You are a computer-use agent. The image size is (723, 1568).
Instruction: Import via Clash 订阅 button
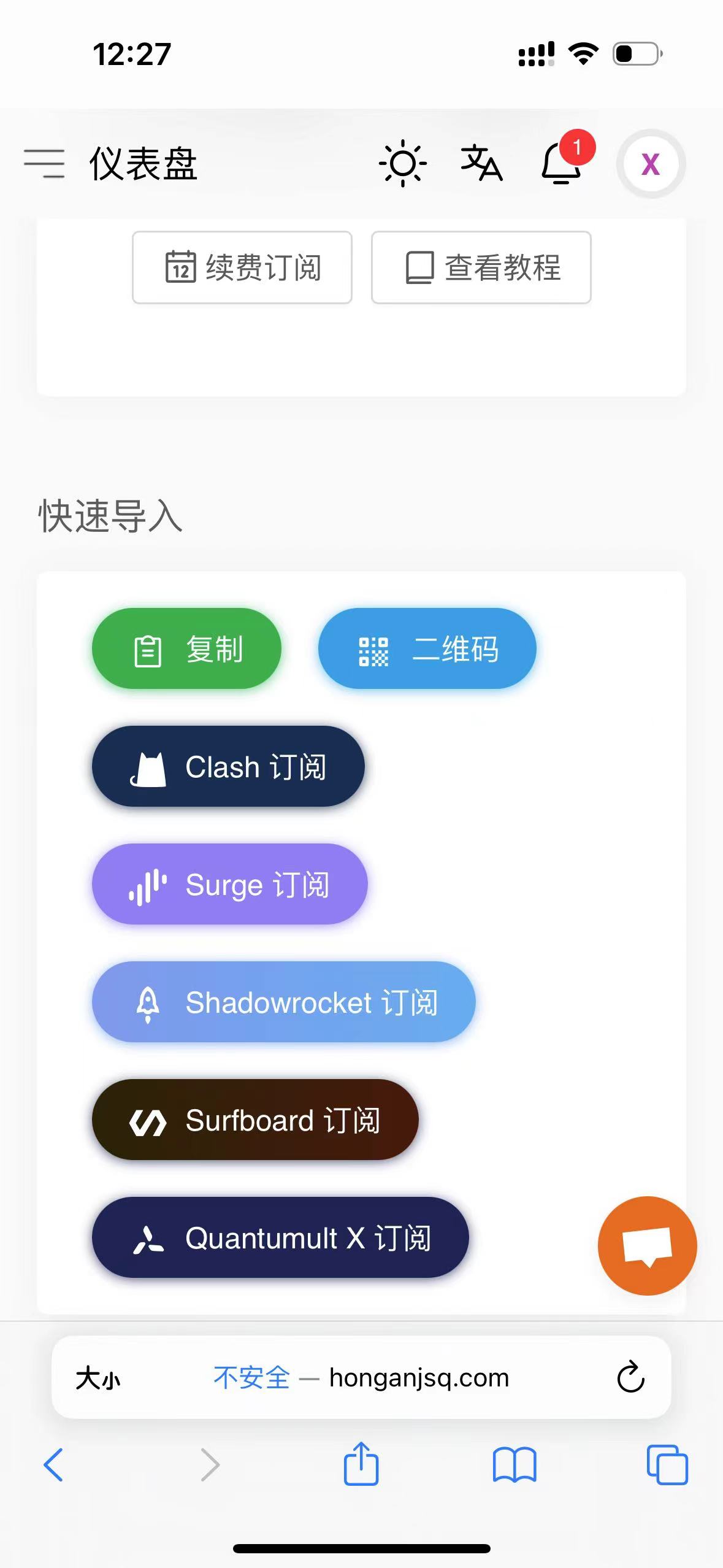click(228, 766)
